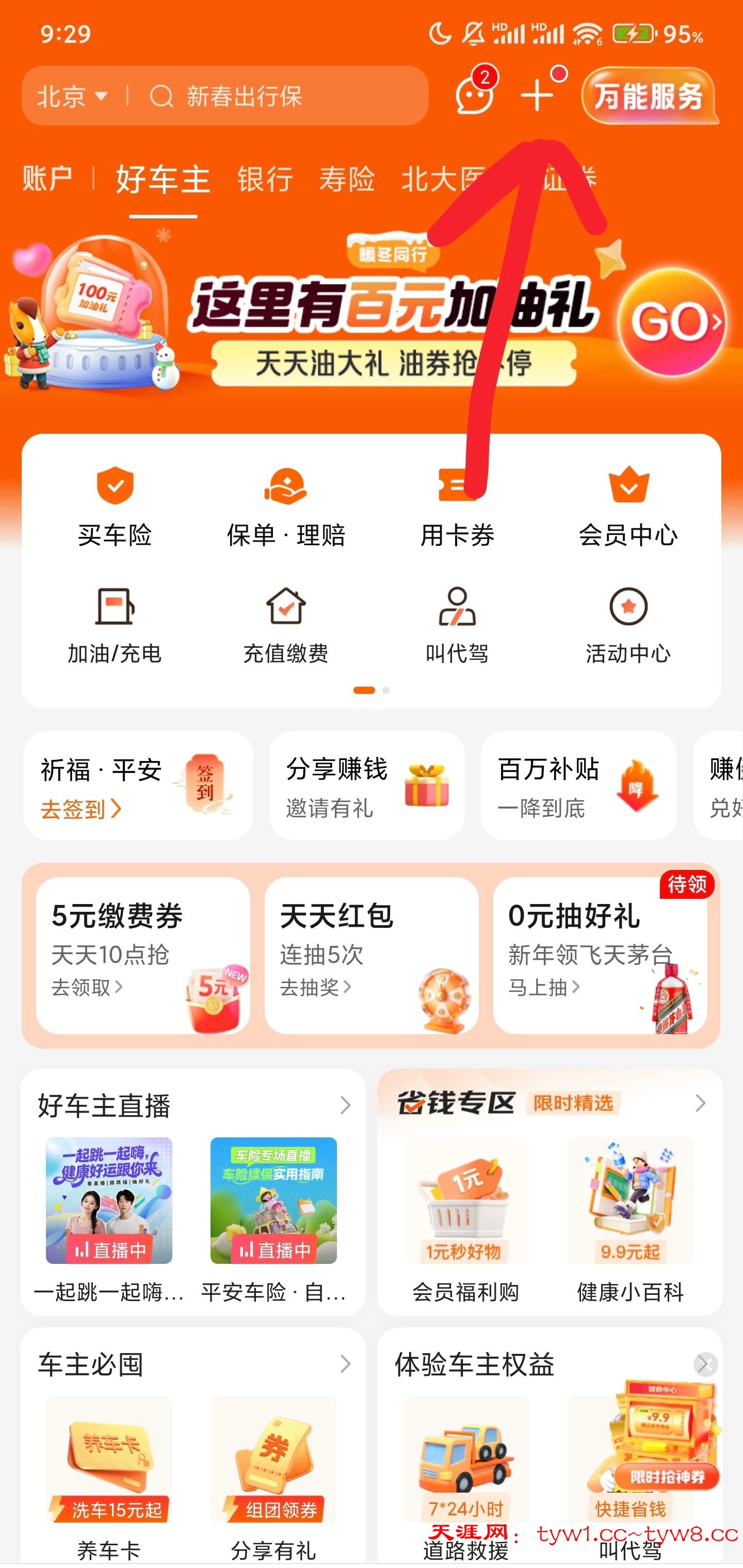Open the 天天红包 lottery card
This screenshot has width=743, height=1568.
371,955
